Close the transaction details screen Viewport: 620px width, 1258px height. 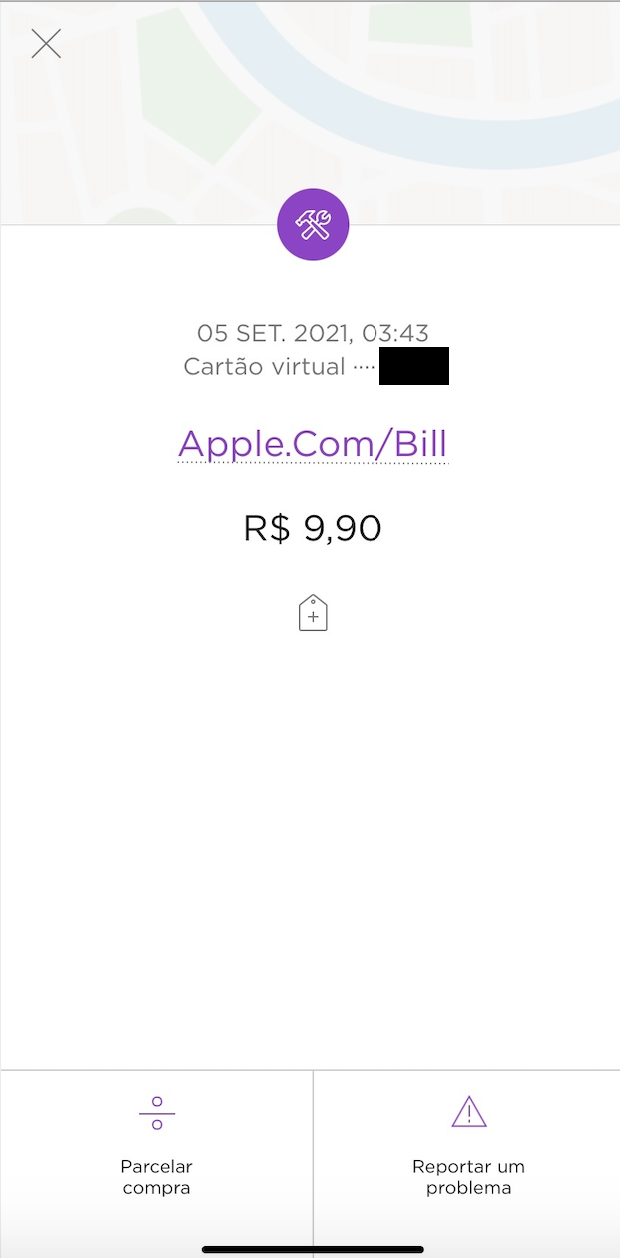point(46,44)
